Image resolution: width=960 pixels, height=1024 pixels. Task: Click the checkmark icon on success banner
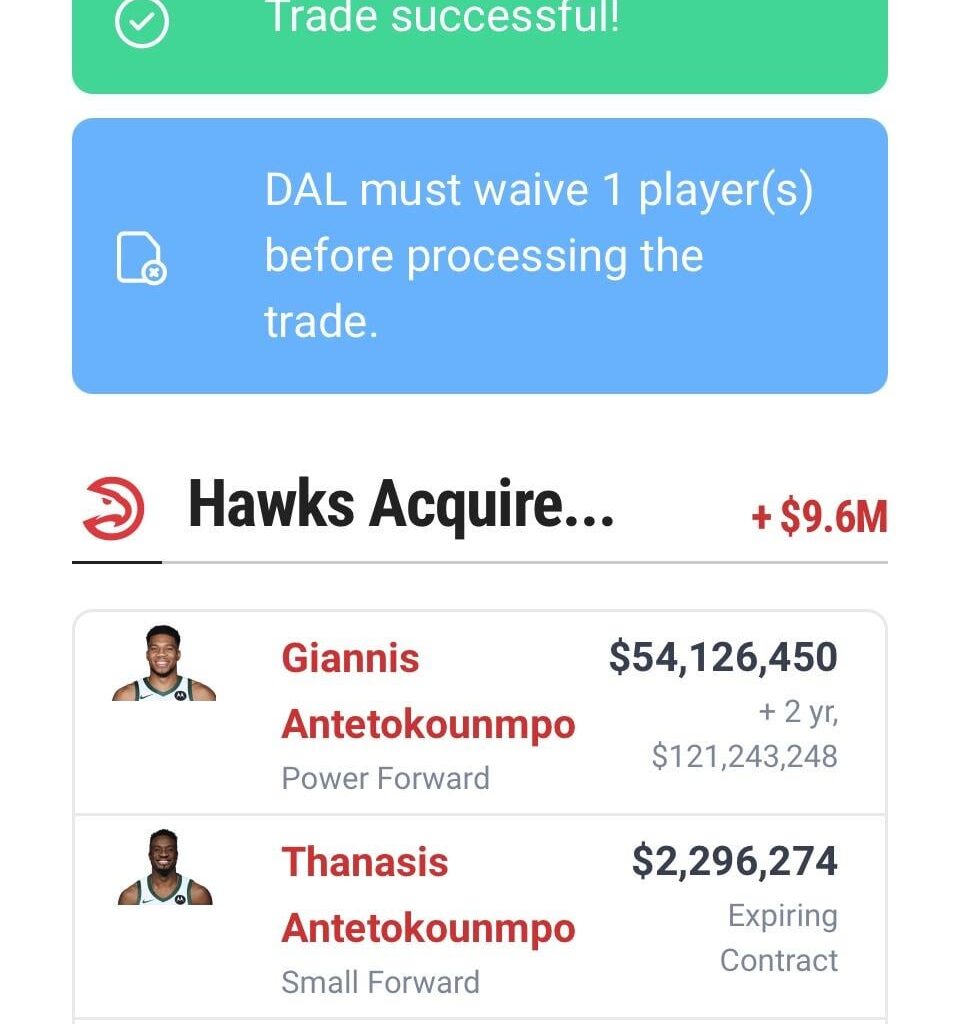(x=146, y=17)
